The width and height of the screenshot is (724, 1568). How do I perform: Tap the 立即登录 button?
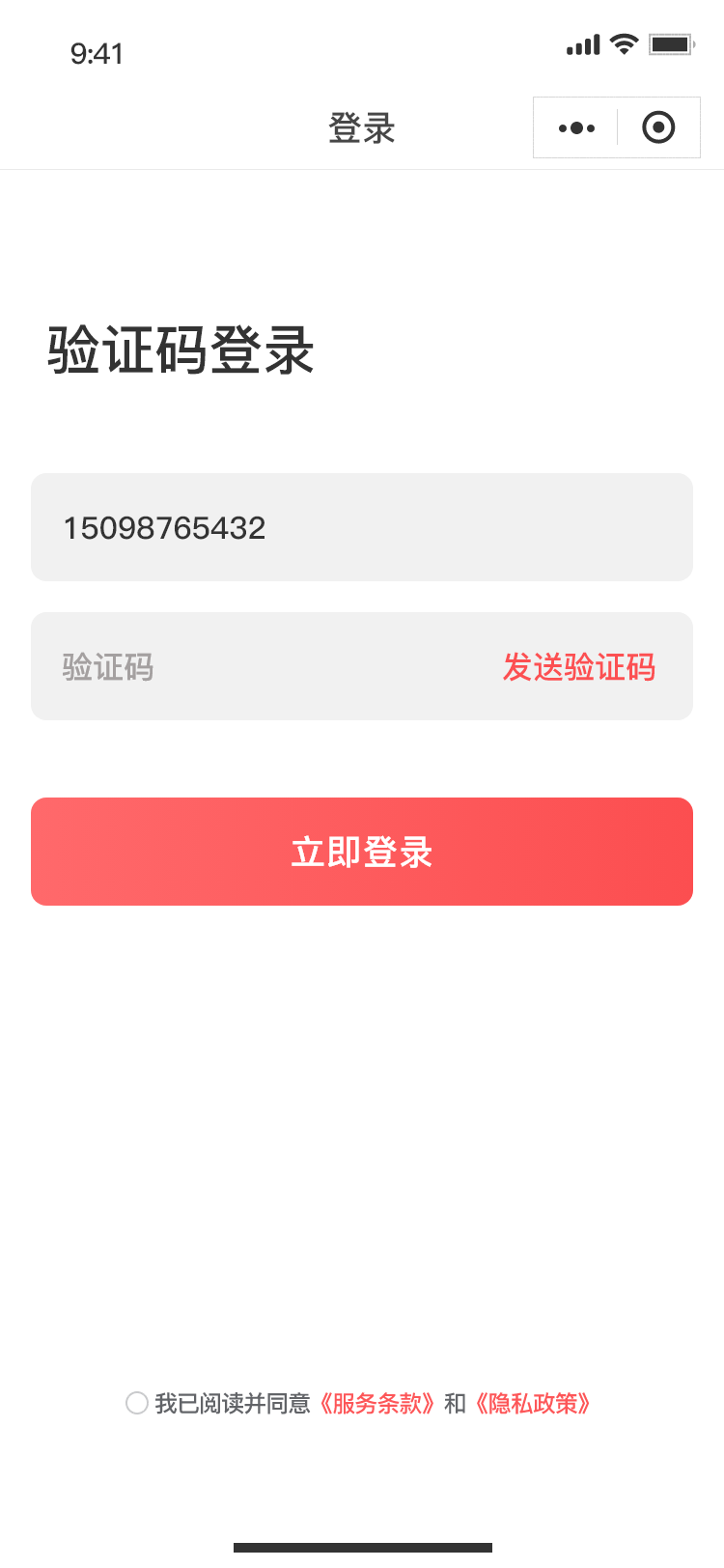pos(362,852)
